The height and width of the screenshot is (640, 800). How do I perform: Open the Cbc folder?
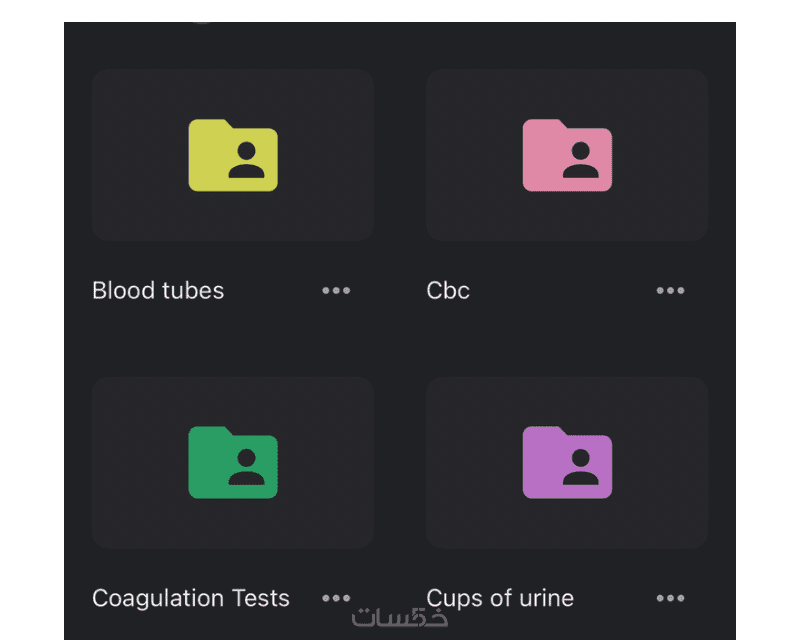tap(567, 155)
